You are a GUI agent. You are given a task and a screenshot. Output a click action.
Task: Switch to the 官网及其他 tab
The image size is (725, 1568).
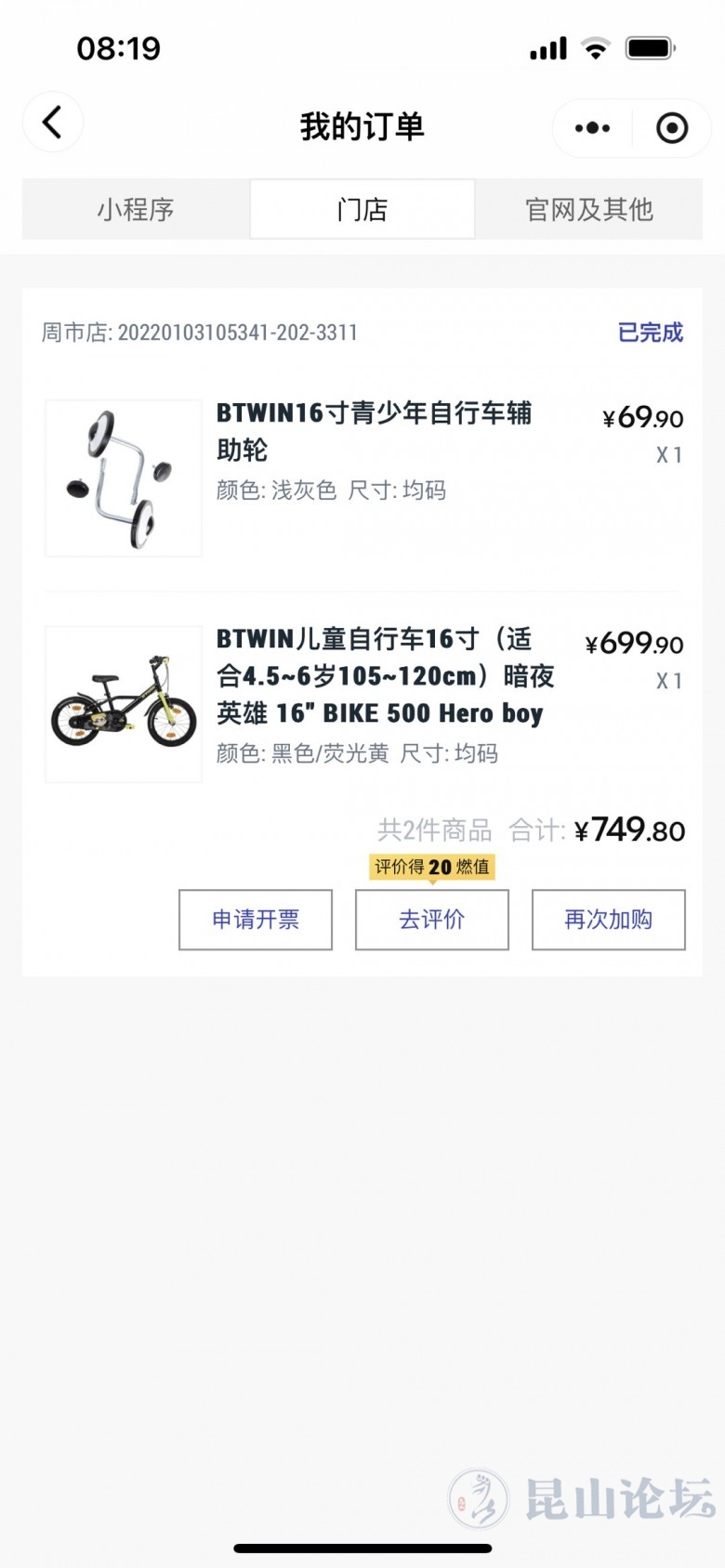point(589,210)
